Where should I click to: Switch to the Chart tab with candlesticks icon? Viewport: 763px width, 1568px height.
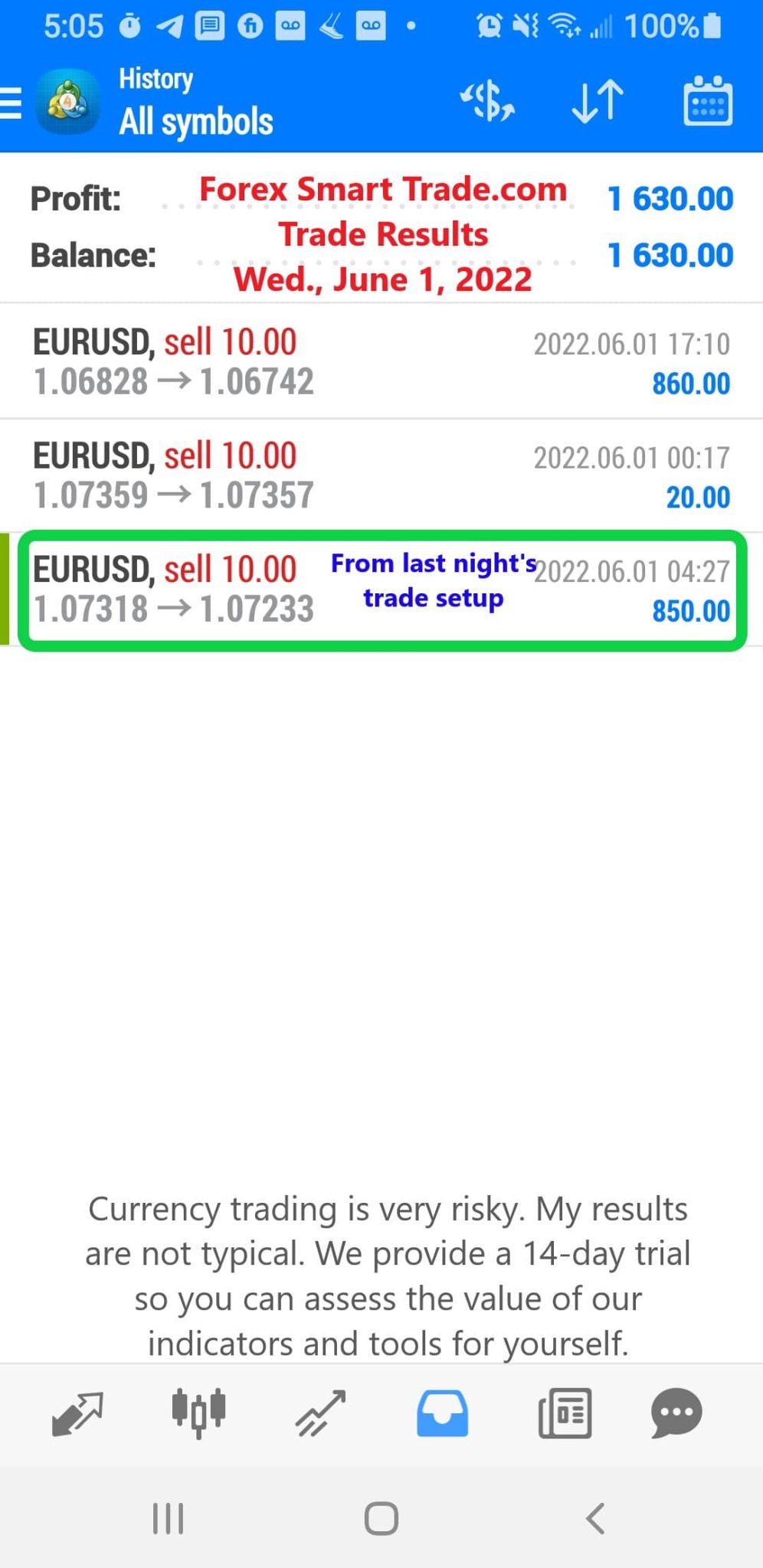point(198,1413)
